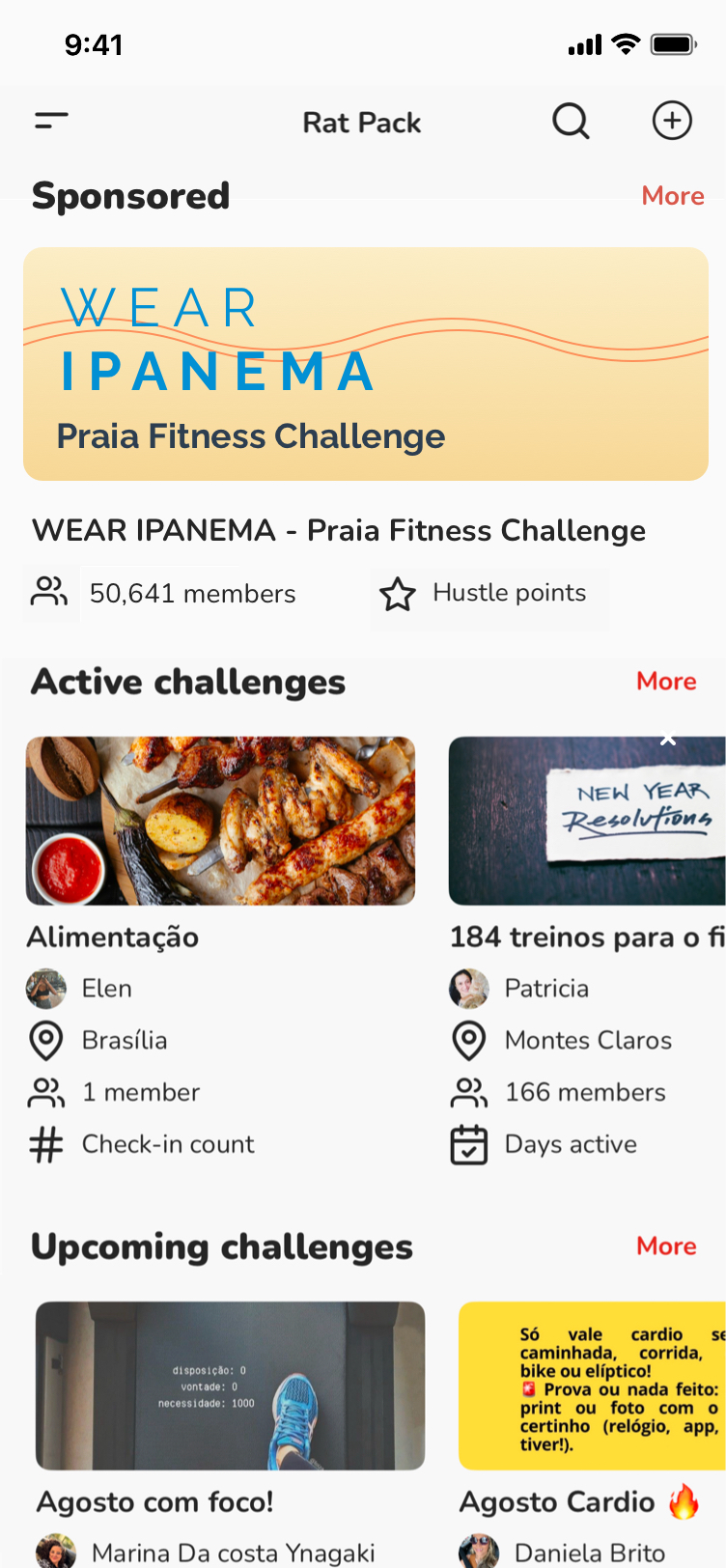View more Active challenges
Viewport: 726px width, 1568px height.
point(666,682)
